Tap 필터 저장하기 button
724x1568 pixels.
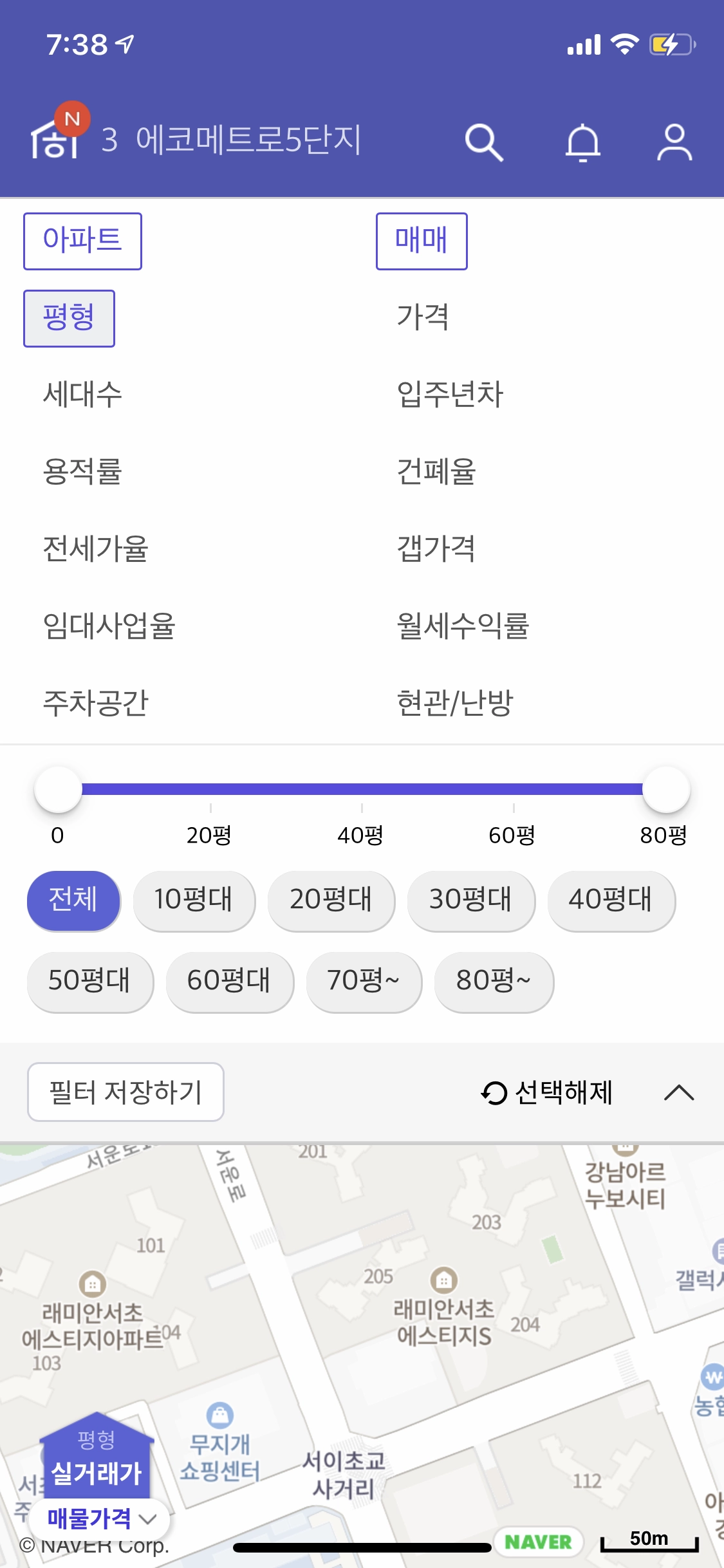(125, 1092)
